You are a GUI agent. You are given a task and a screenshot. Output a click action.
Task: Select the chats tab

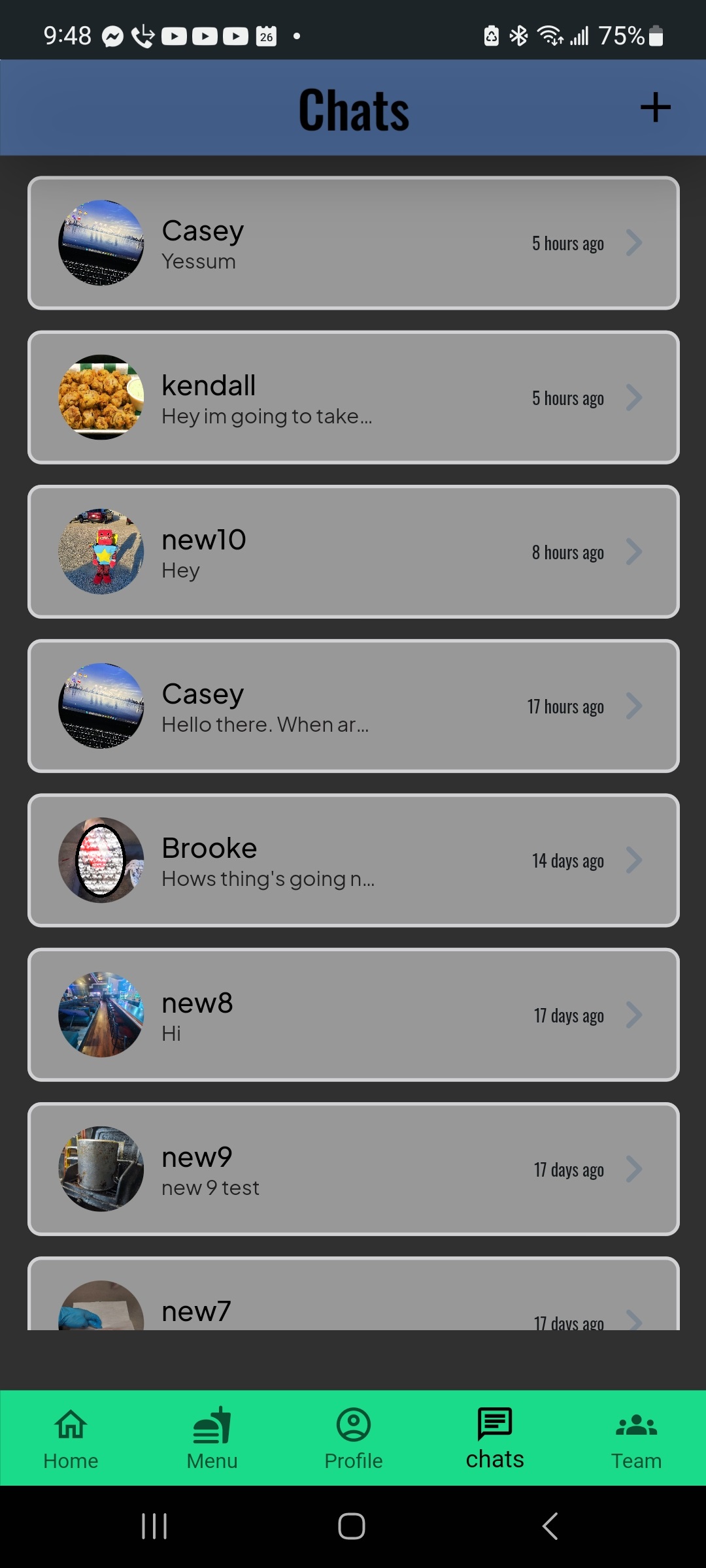[495, 1439]
